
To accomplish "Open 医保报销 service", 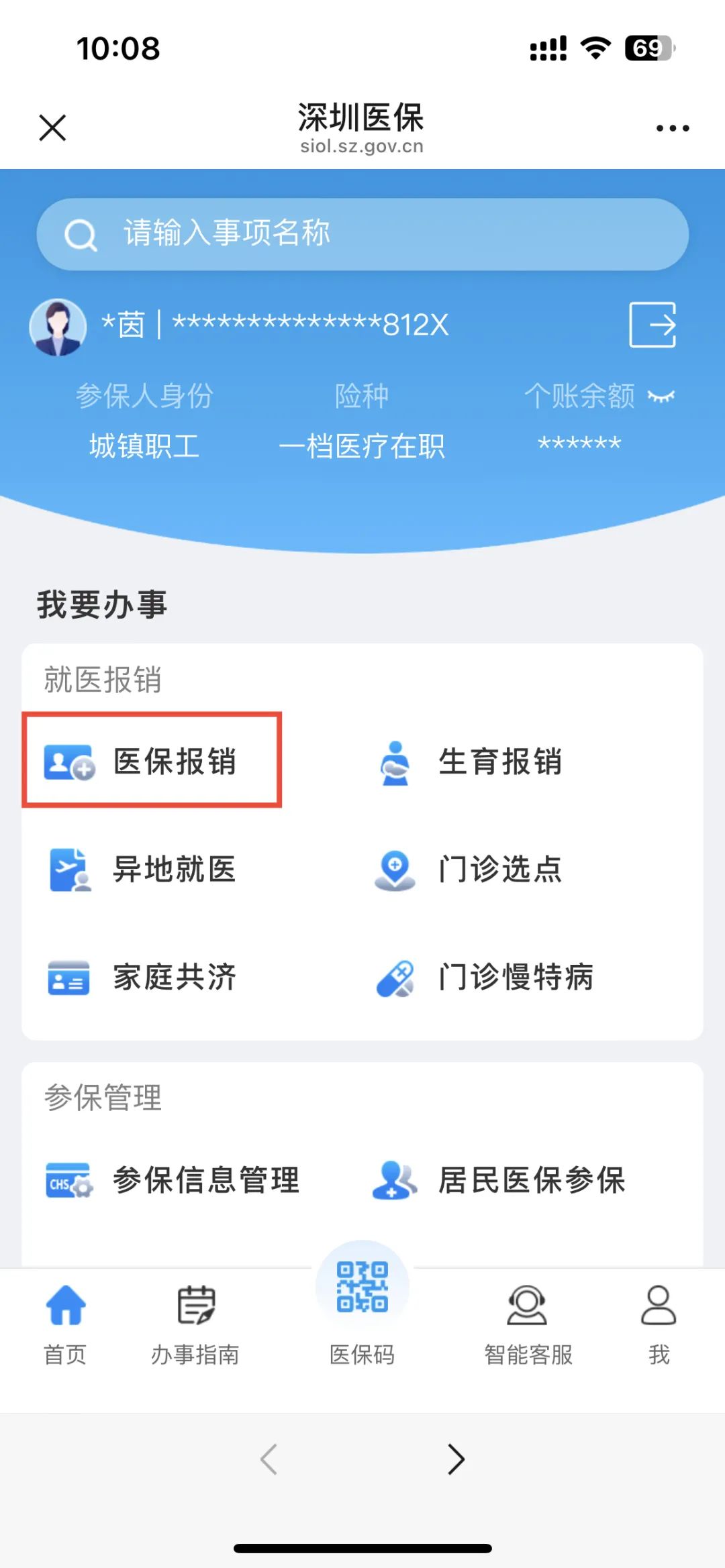I will [x=152, y=762].
